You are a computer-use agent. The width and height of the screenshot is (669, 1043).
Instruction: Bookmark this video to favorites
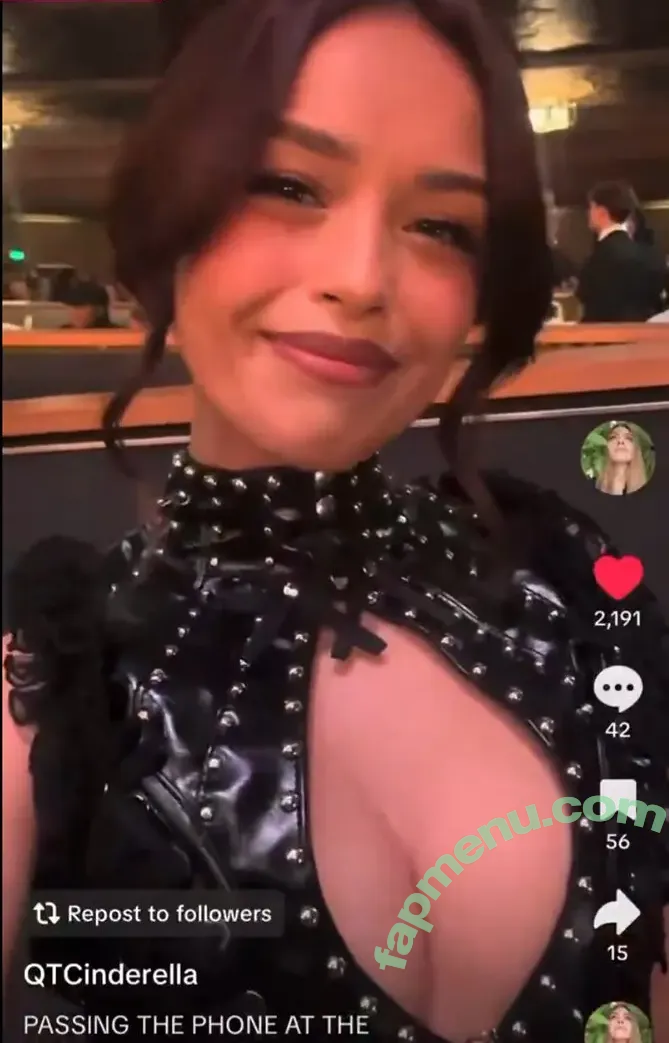click(x=618, y=800)
